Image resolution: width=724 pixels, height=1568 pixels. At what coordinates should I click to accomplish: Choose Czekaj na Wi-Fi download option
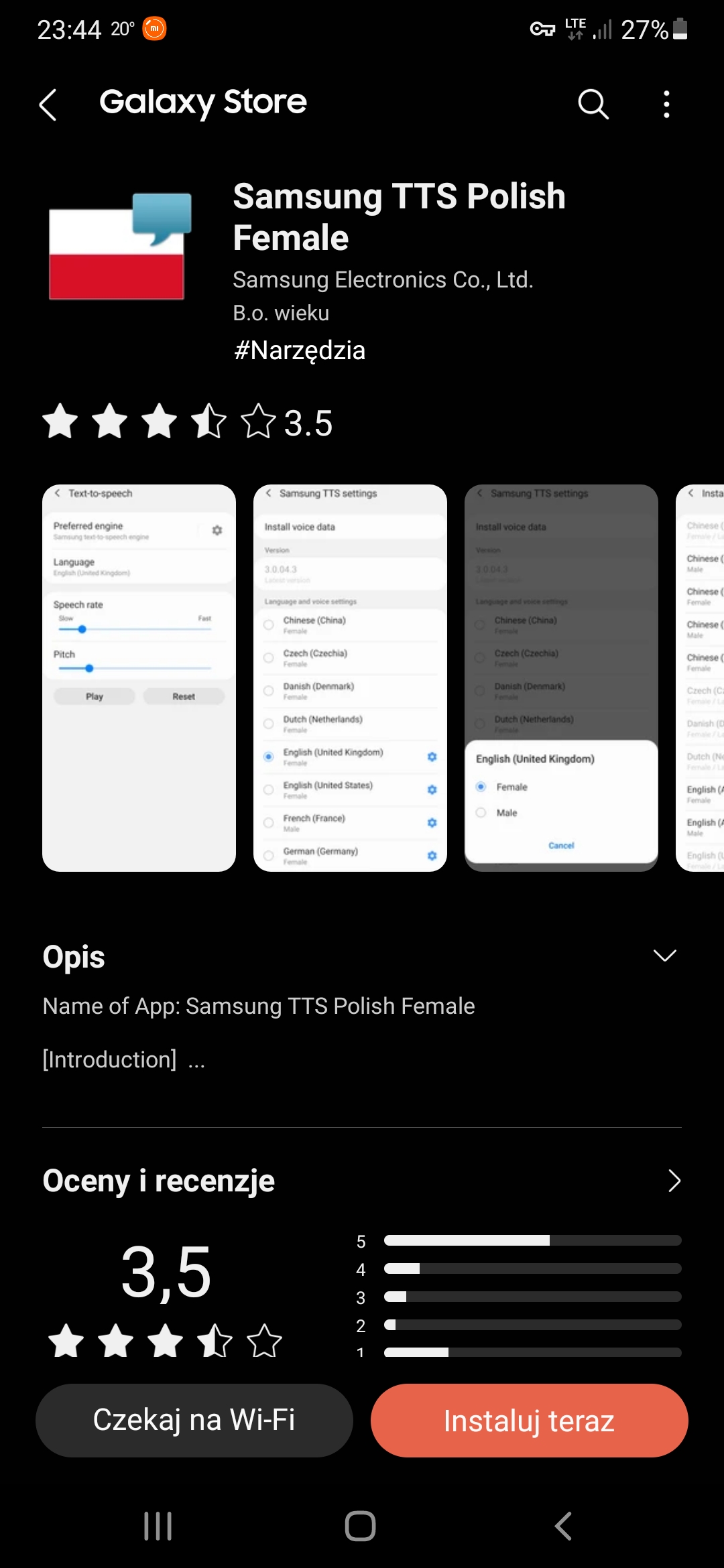[x=194, y=1420]
